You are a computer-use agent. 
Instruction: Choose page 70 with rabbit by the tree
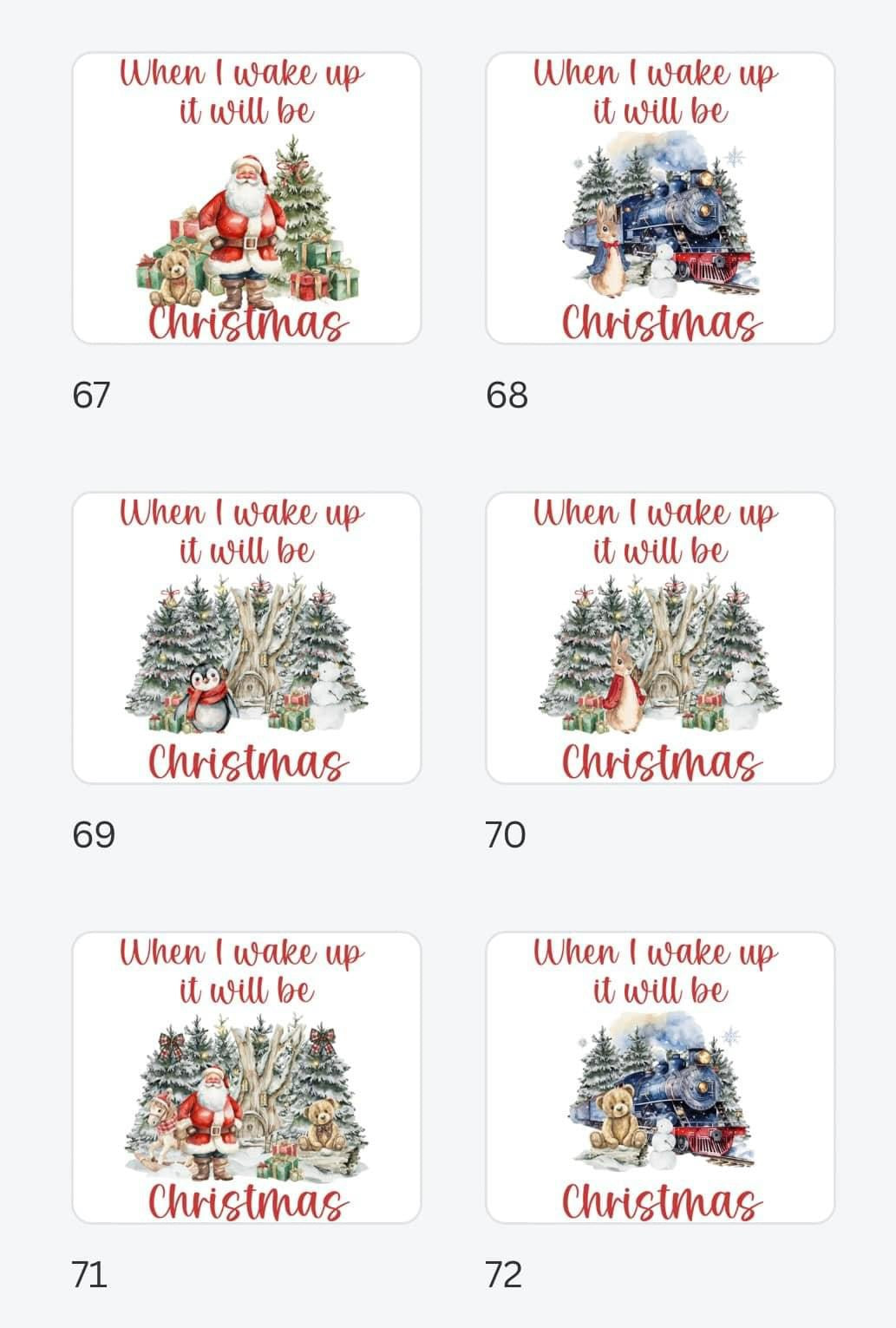[660, 638]
